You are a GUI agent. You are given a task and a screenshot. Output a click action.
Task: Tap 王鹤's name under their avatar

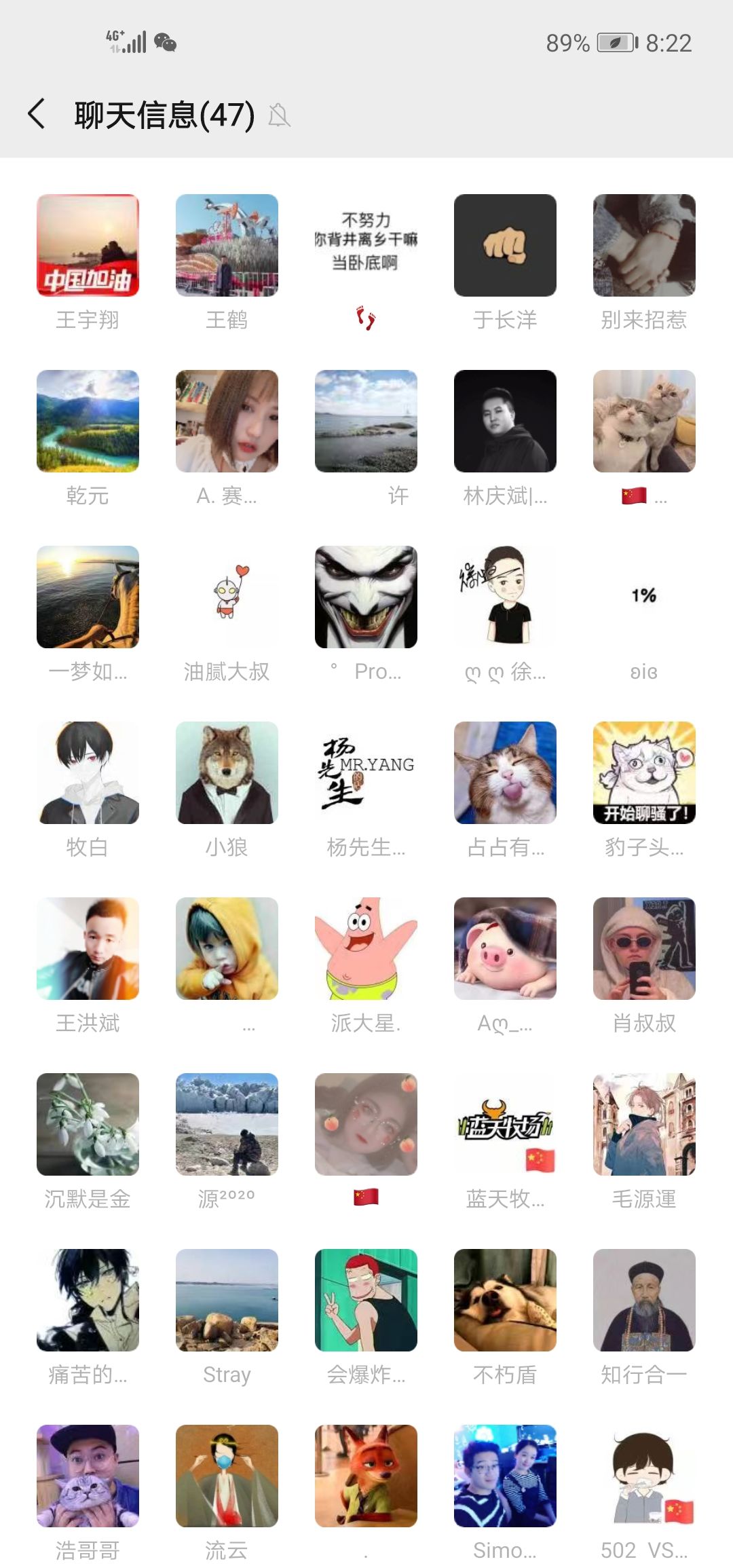coord(227,322)
